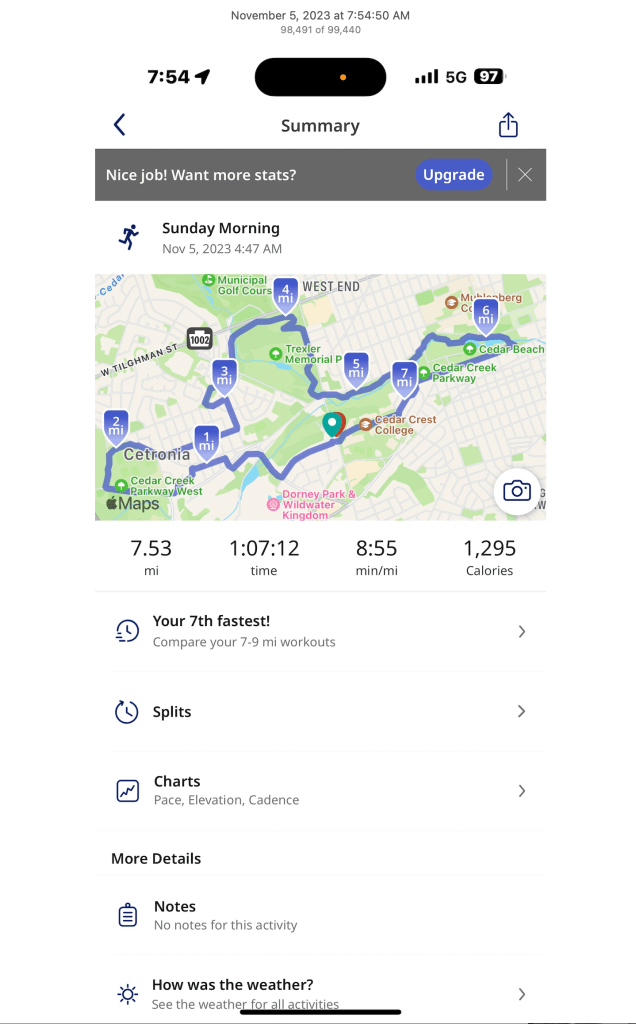
Task: Share this workout summary
Action: click(508, 125)
